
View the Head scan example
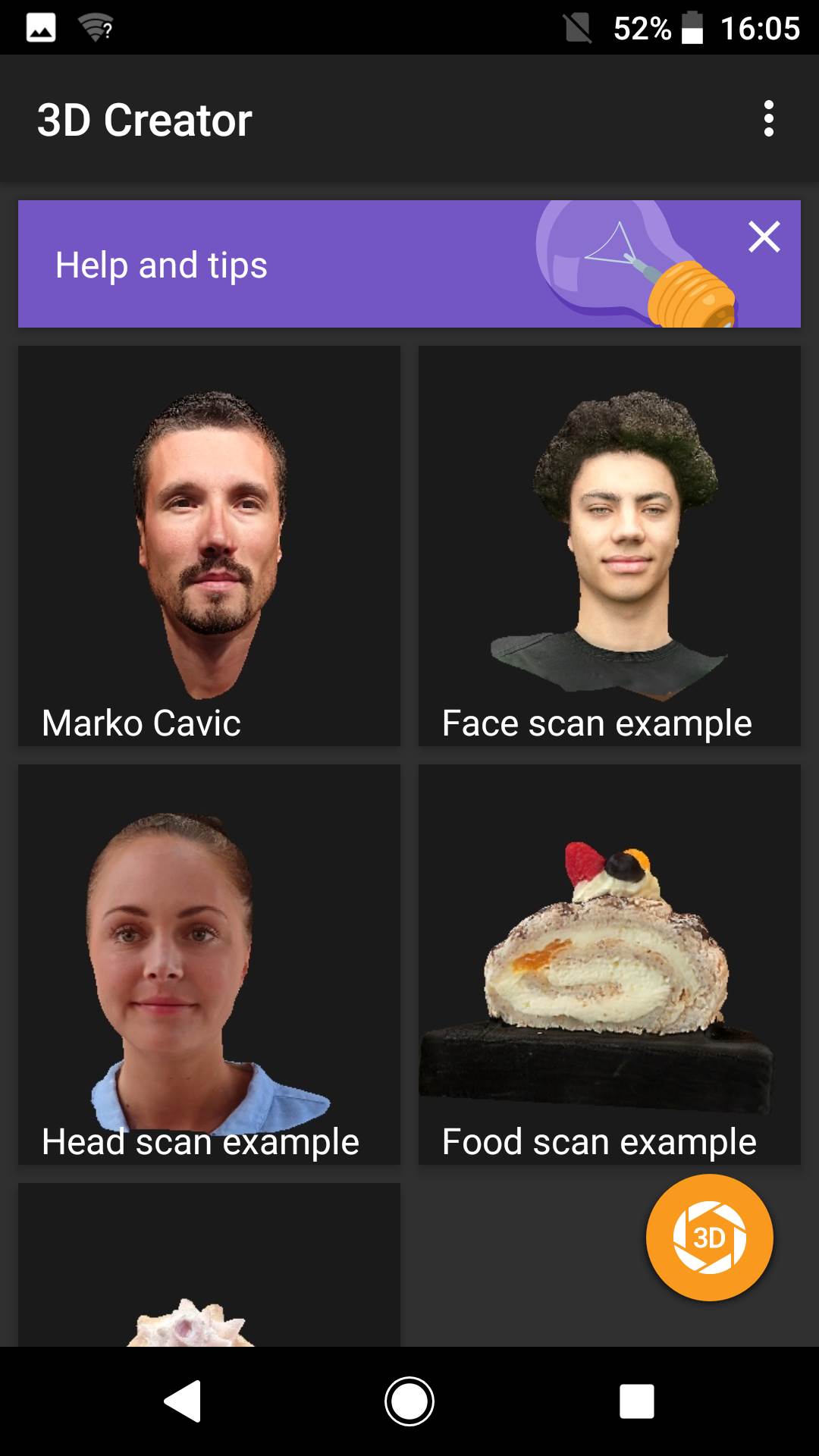[209, 963]
